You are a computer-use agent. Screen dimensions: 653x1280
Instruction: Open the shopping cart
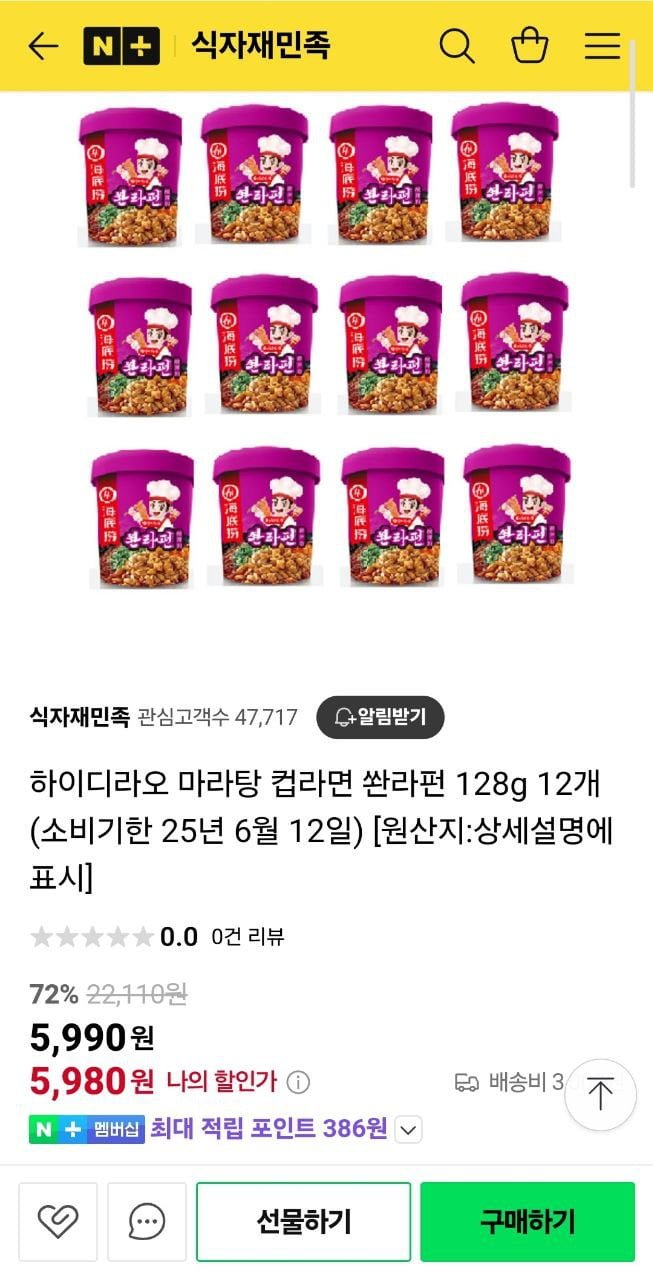[529, 46]
